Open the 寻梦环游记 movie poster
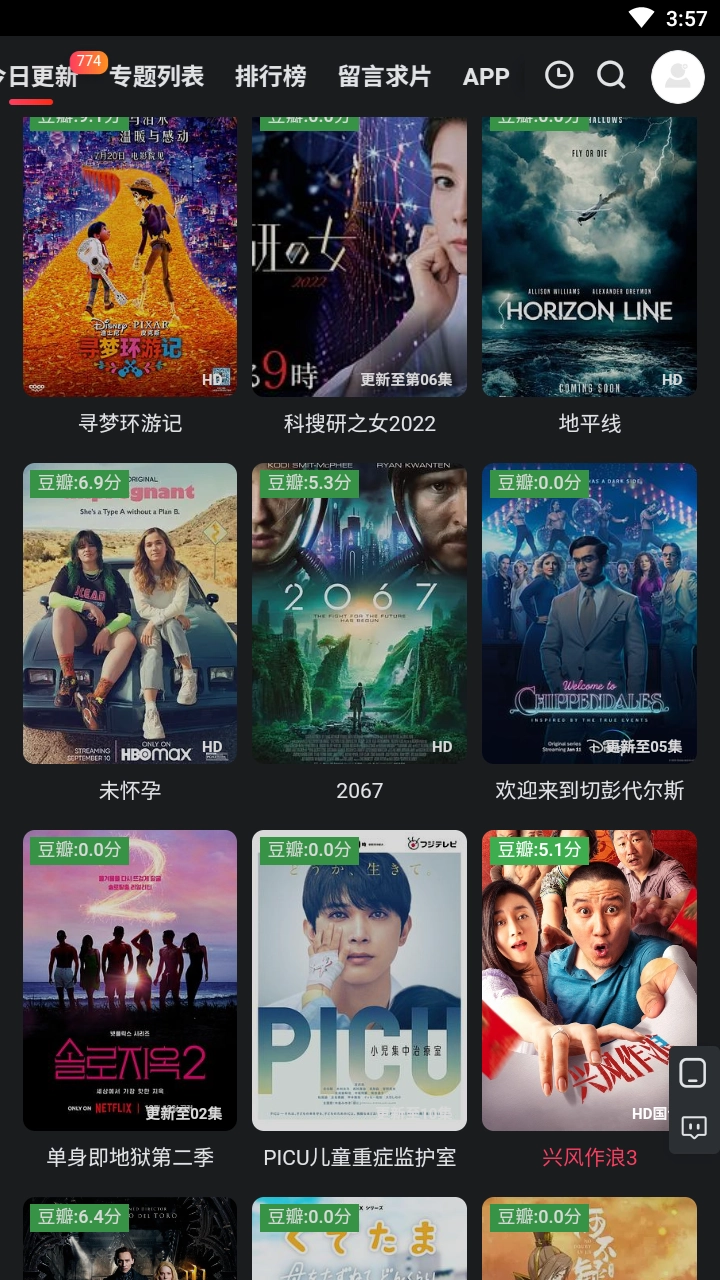720x1280 pixels. 129,256
